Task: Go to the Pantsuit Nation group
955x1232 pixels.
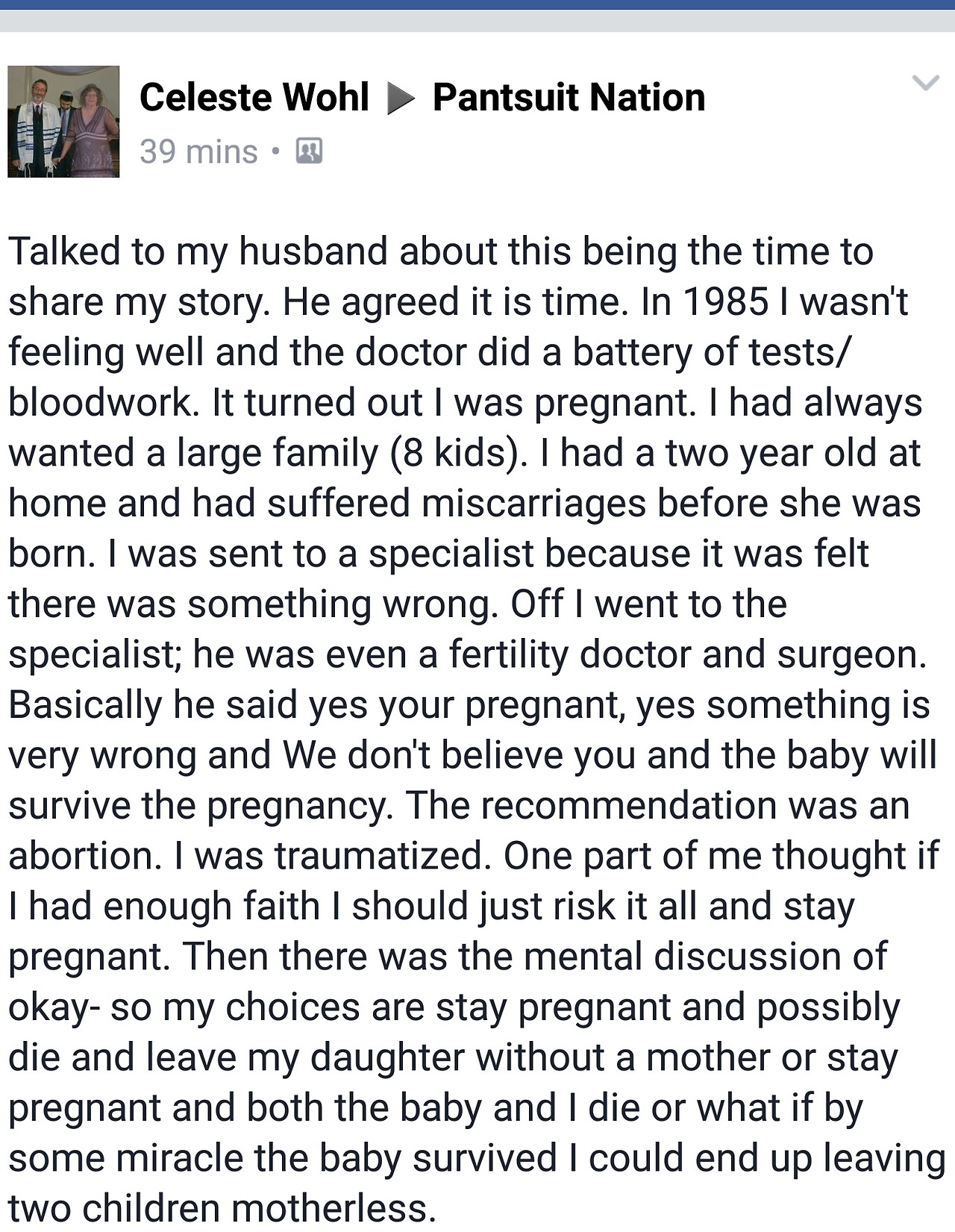Action: click(569, 98)
